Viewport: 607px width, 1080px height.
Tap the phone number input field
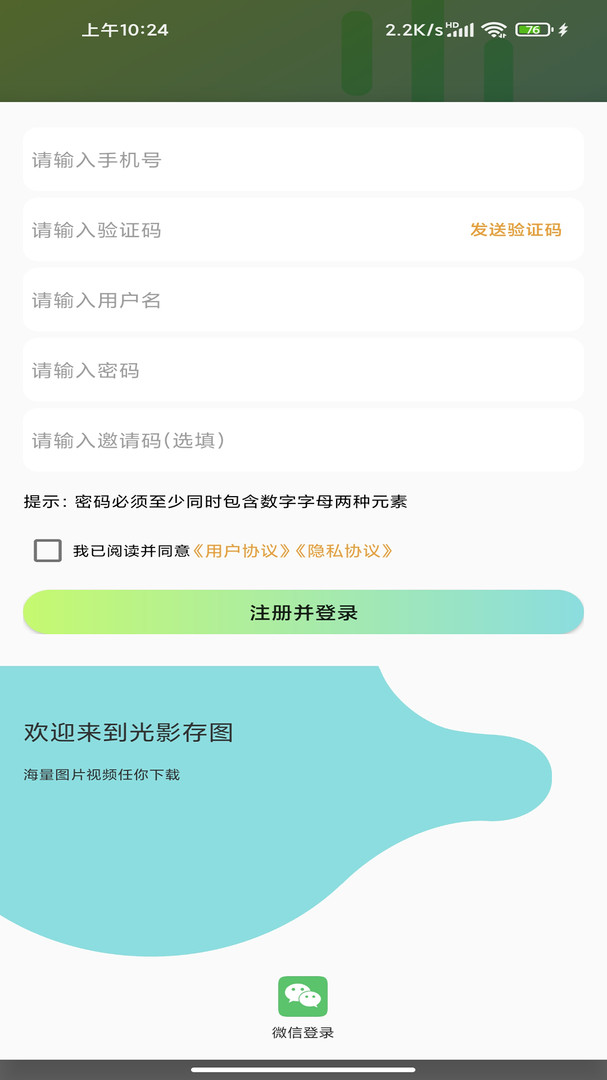303,159
